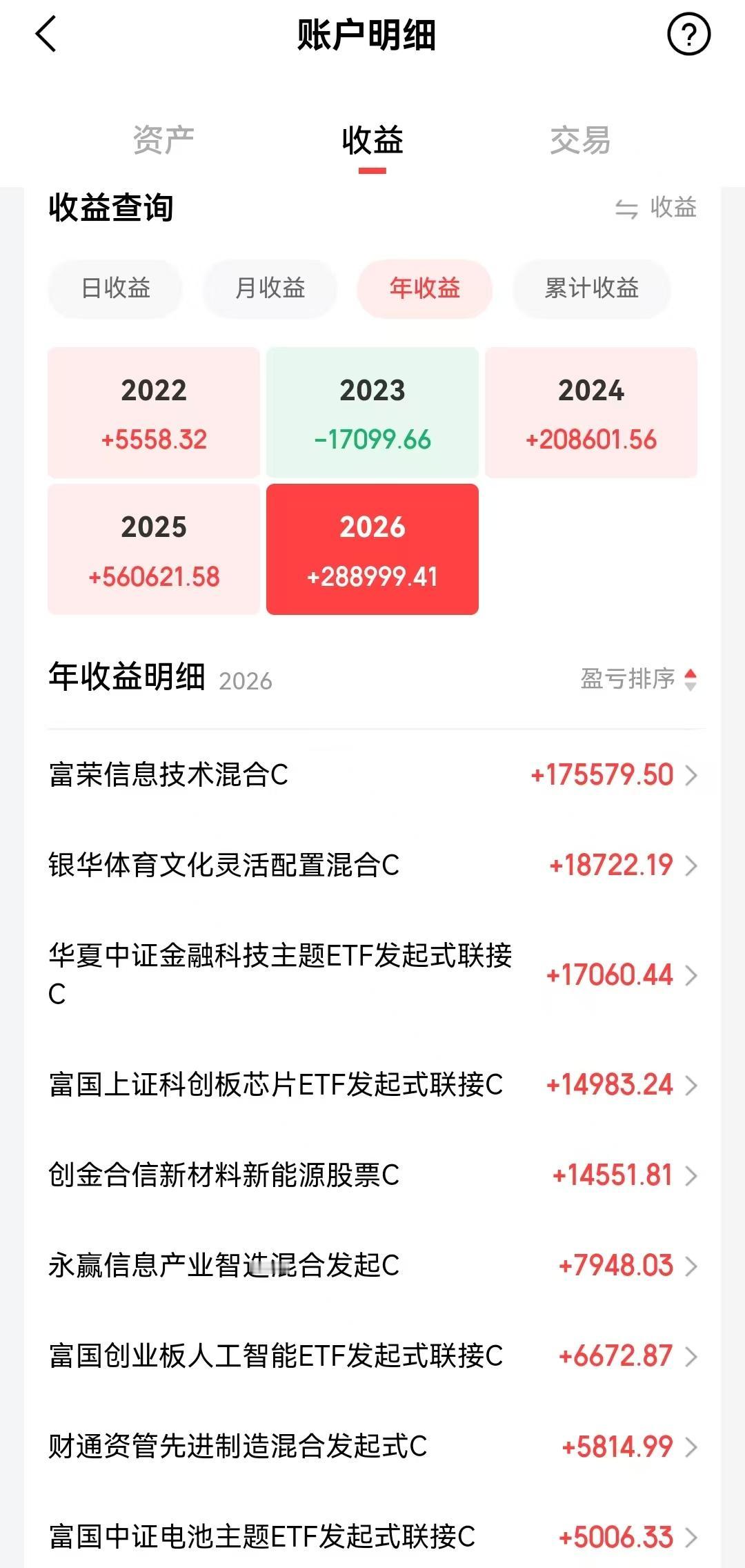
Task: Switch to the 资产 tab
Action: pos(163,140)
